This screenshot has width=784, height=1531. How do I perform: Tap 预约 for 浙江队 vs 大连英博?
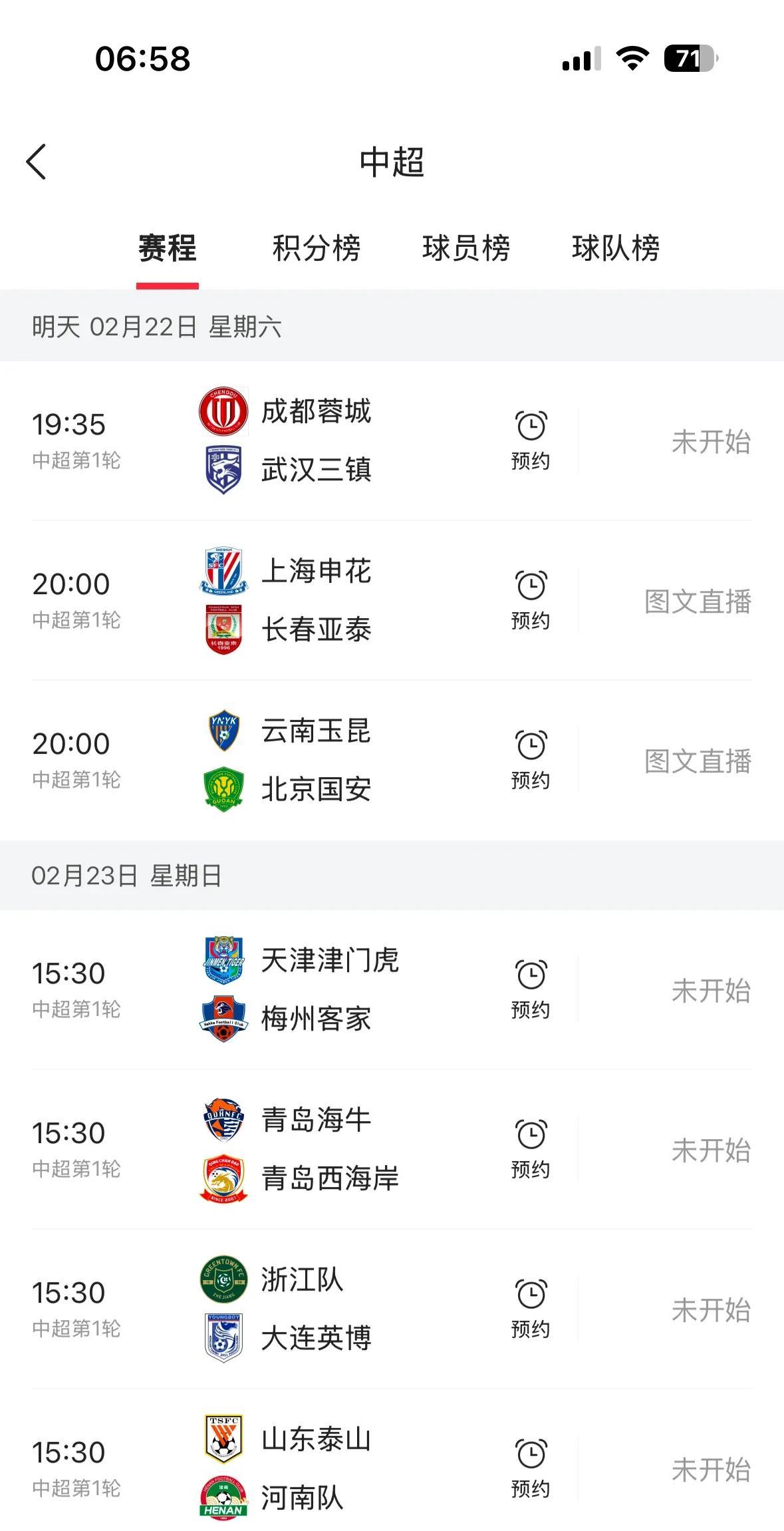pyautogui.click(x=531, y=1309)
